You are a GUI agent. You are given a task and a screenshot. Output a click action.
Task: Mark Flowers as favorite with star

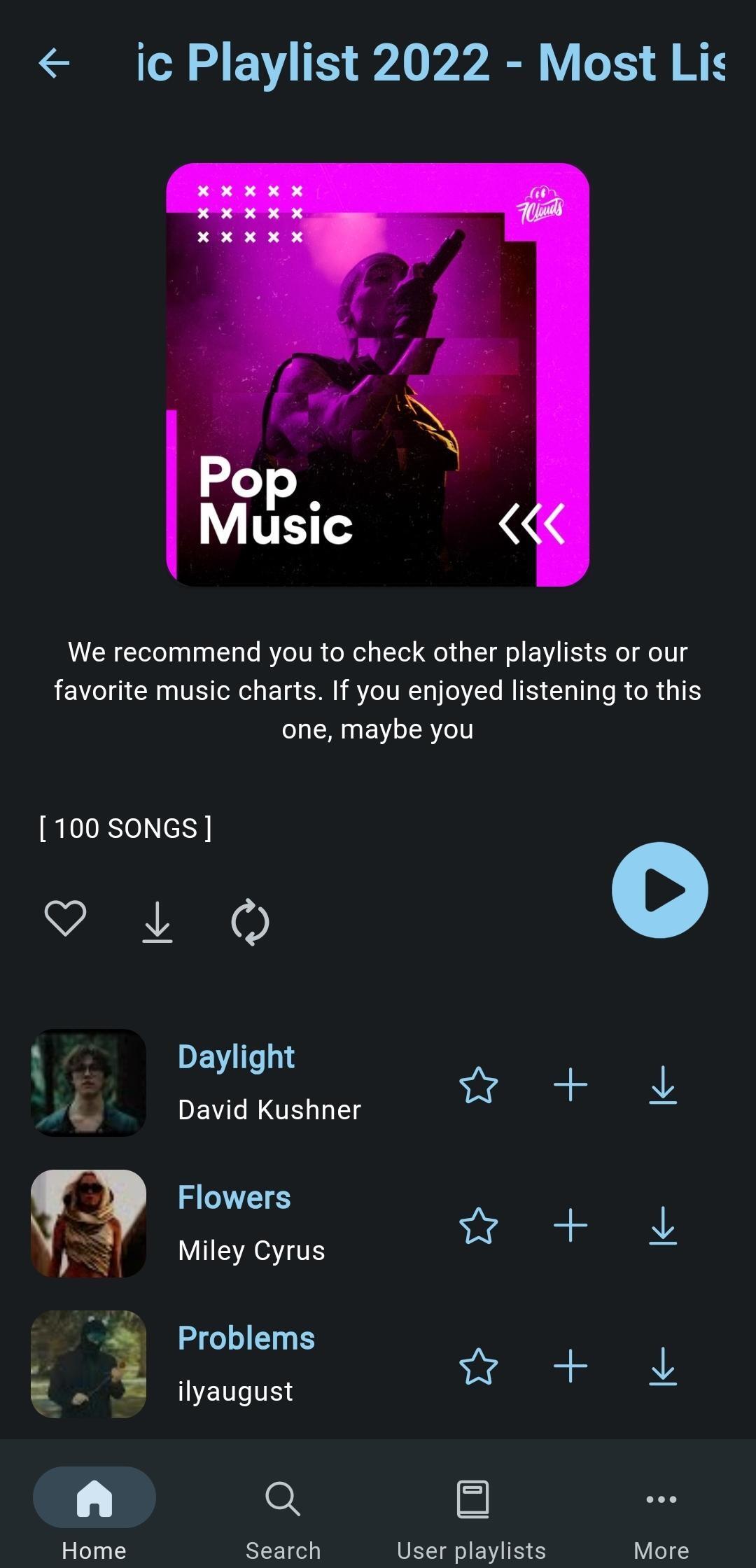(x=479, y=1226)
